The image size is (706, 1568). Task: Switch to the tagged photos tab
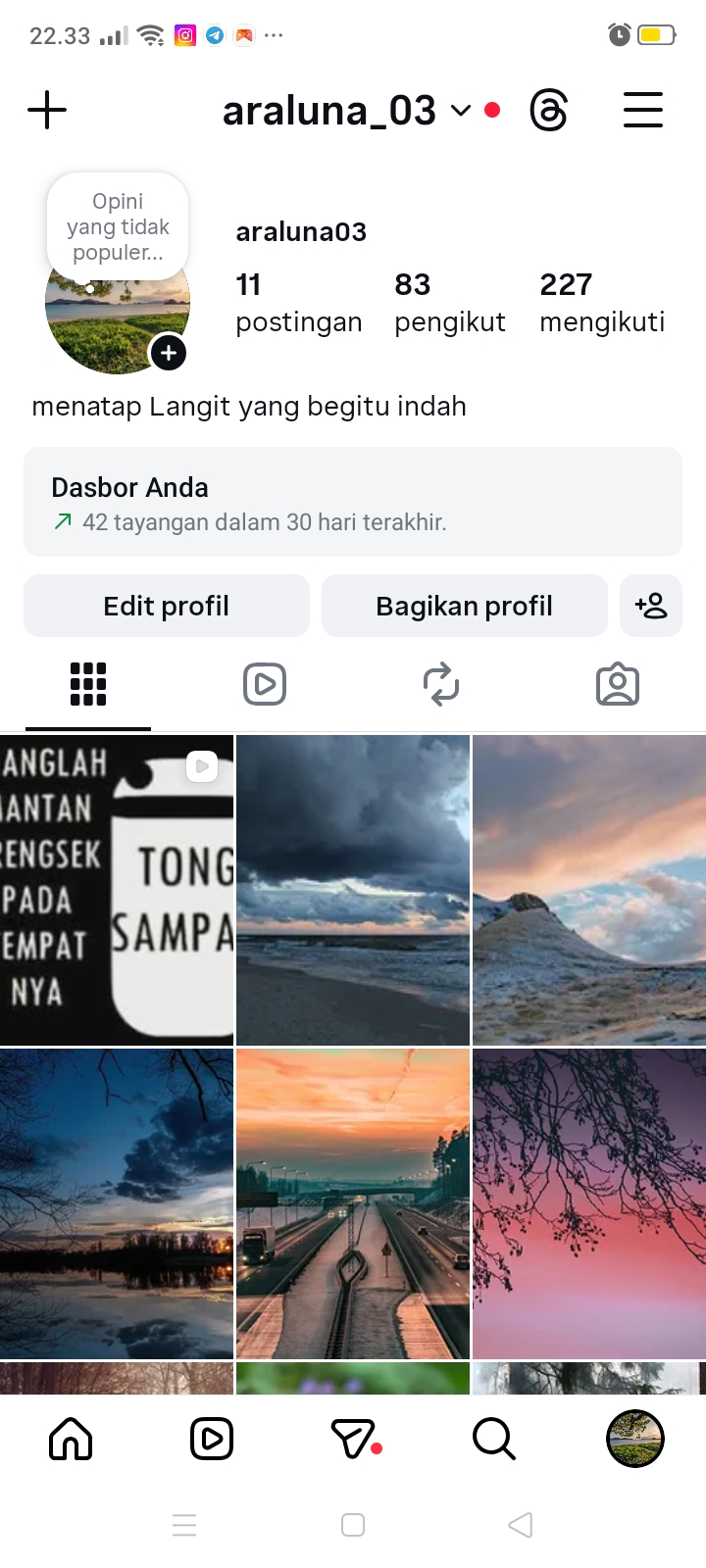[x=618, y=684]
